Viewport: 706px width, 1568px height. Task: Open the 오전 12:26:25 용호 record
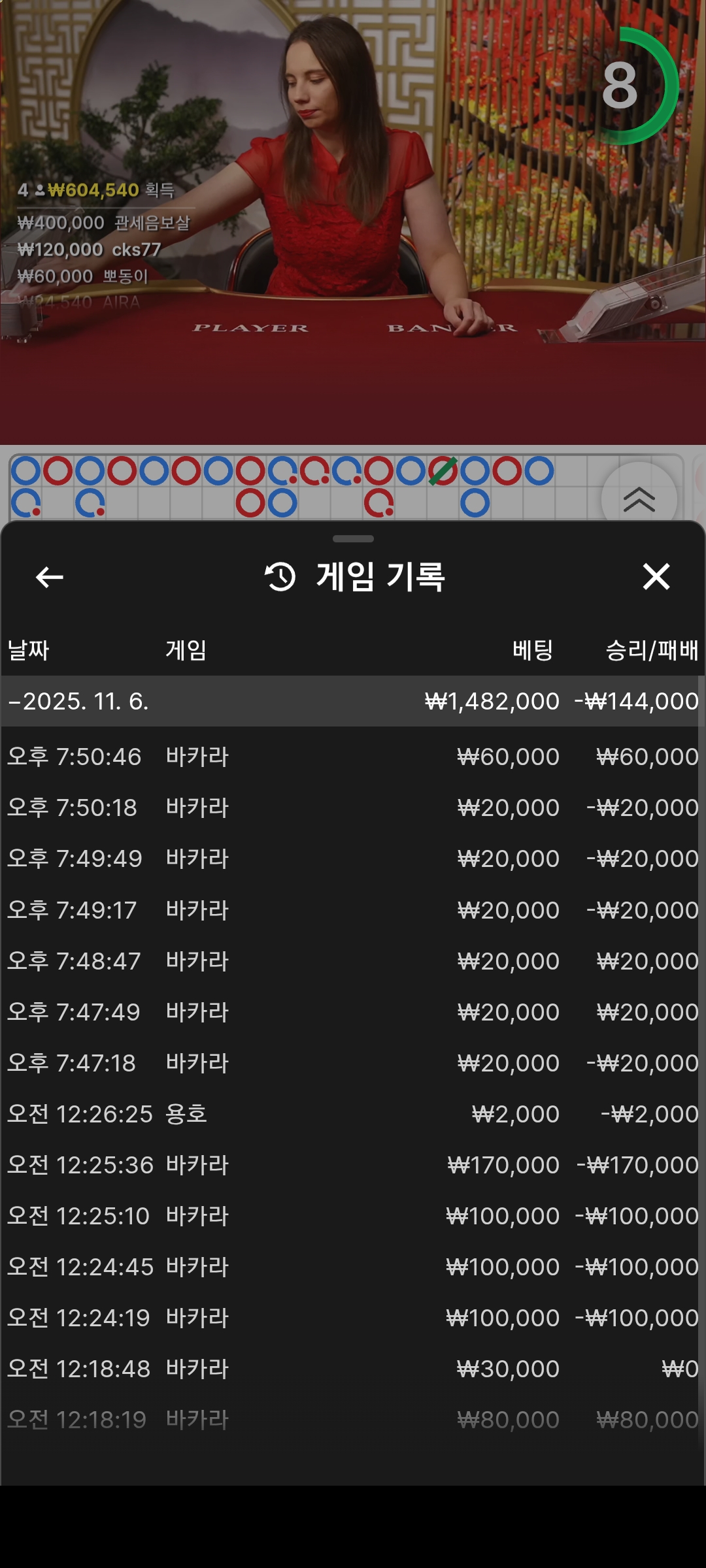pyautogui.click(x=353, y=1114)
